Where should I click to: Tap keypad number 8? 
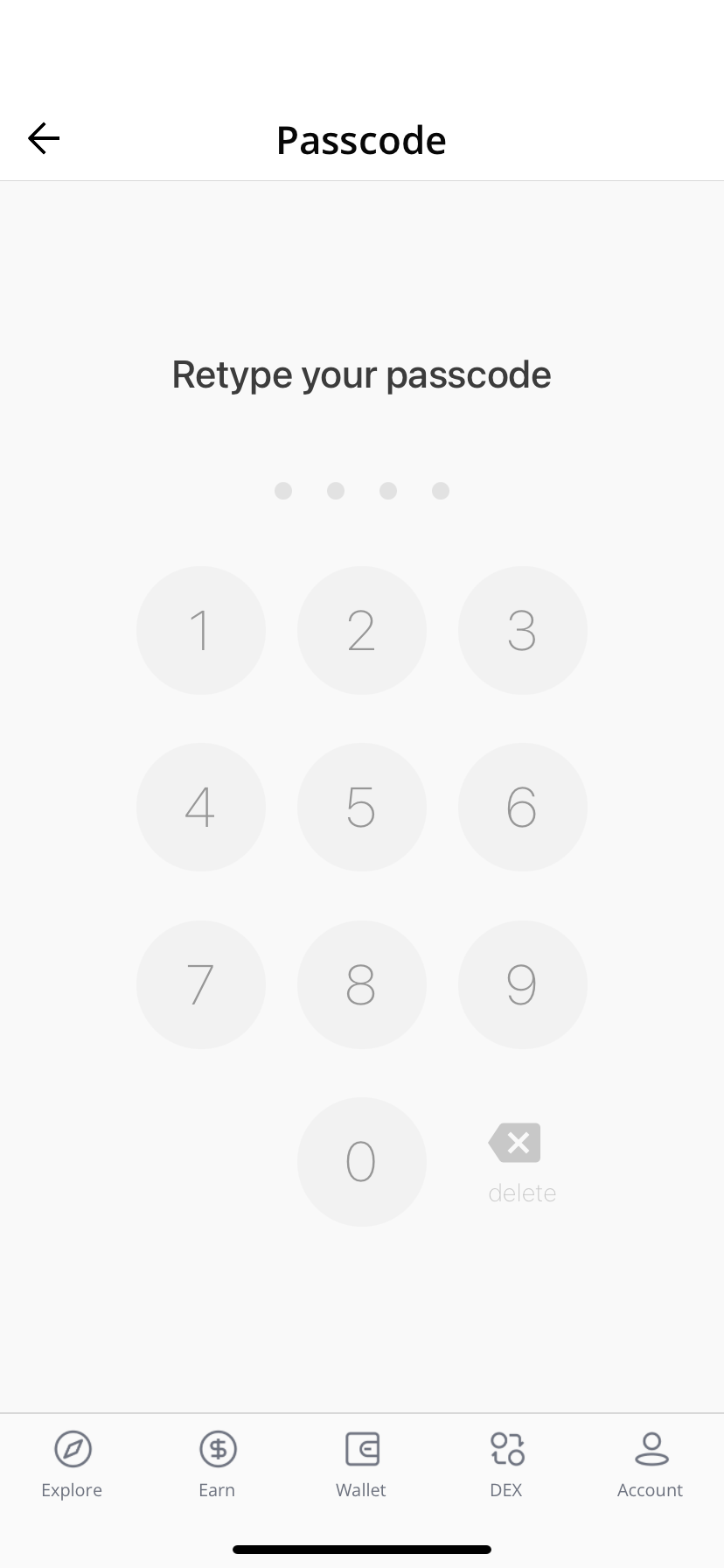click(x=362, y=984)
